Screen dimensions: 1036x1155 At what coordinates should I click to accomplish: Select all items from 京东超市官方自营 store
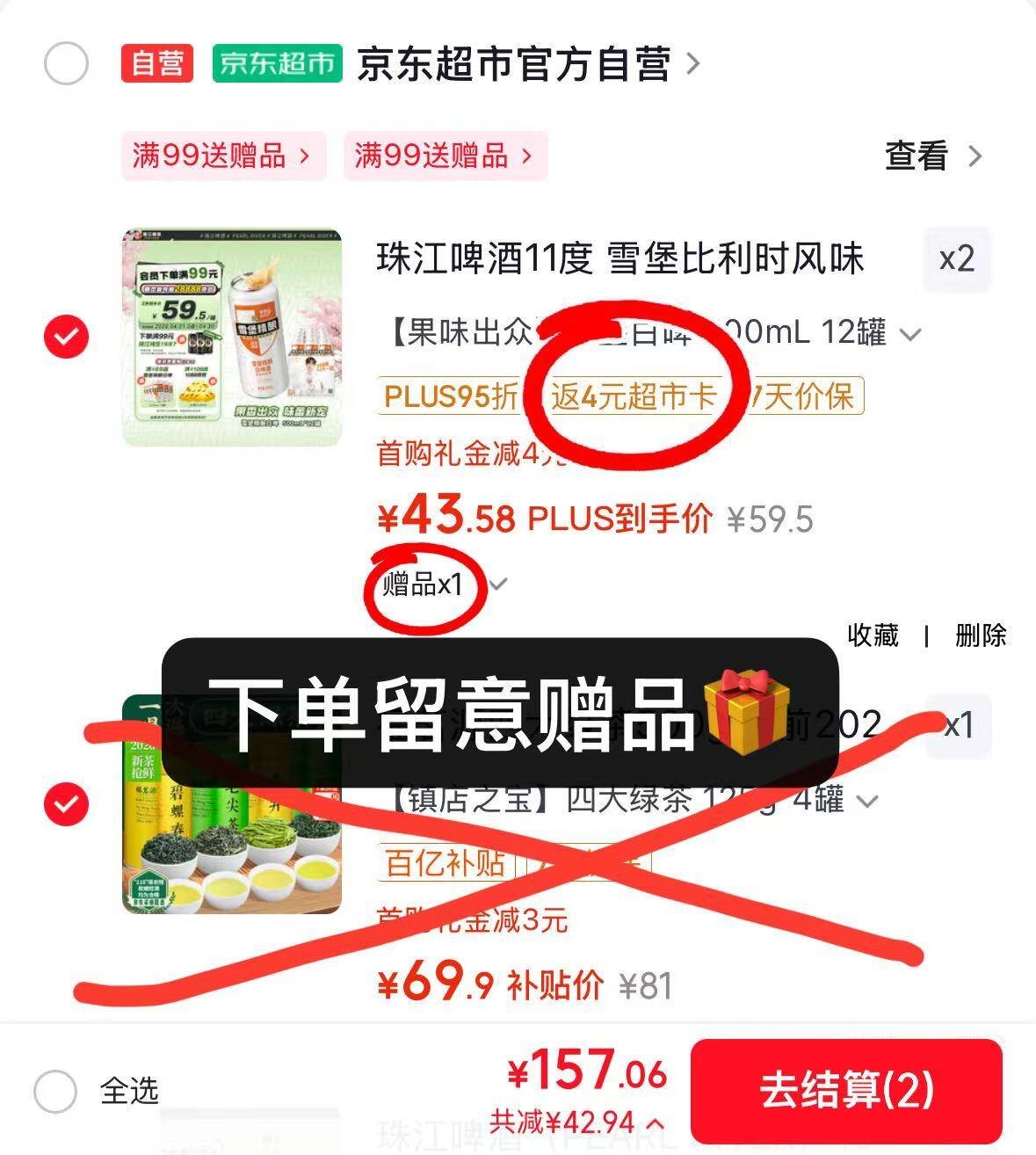coord(66,63)
